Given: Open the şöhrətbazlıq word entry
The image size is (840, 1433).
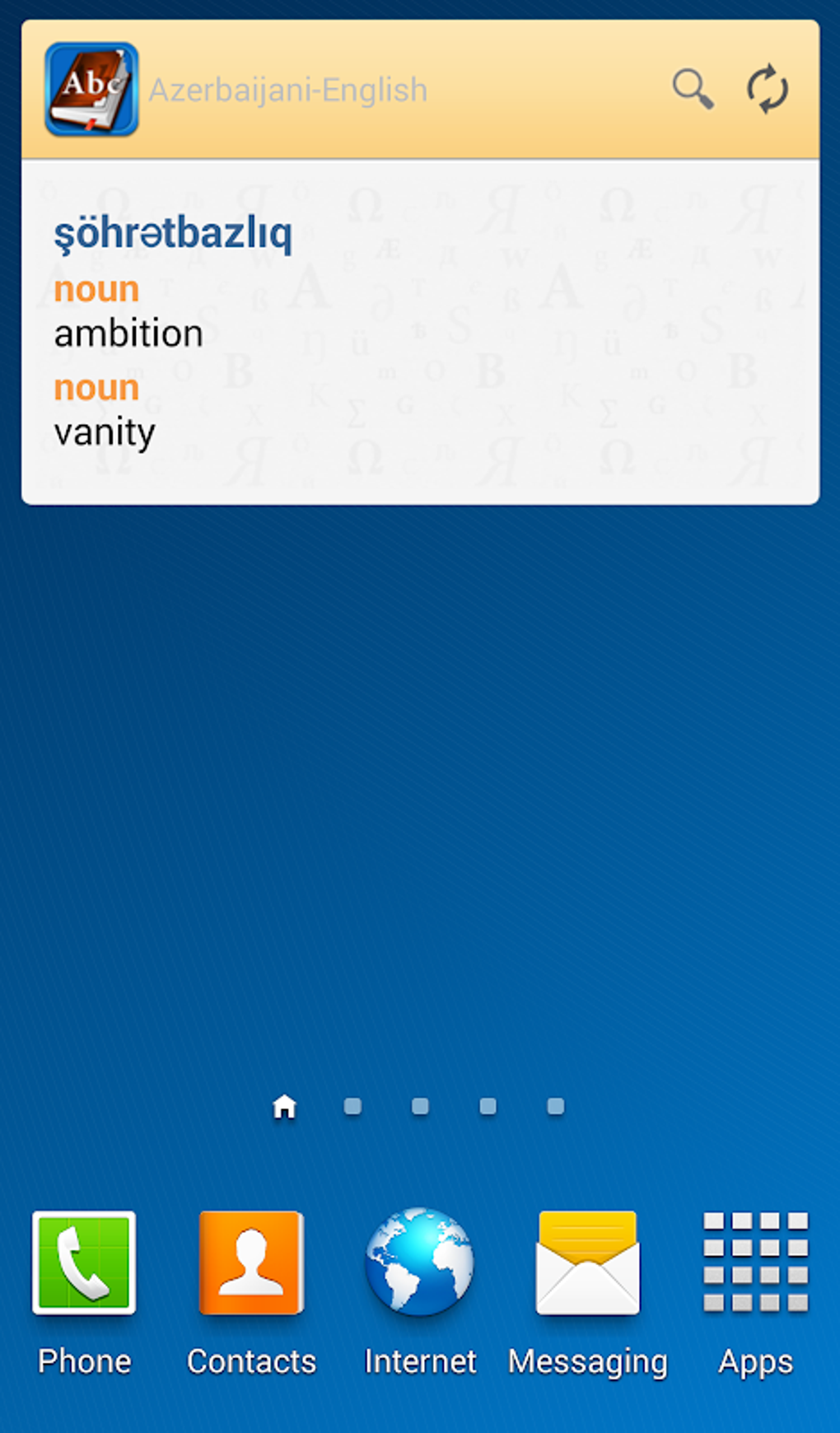Looking at the screenshot, I should coord(173,233).
